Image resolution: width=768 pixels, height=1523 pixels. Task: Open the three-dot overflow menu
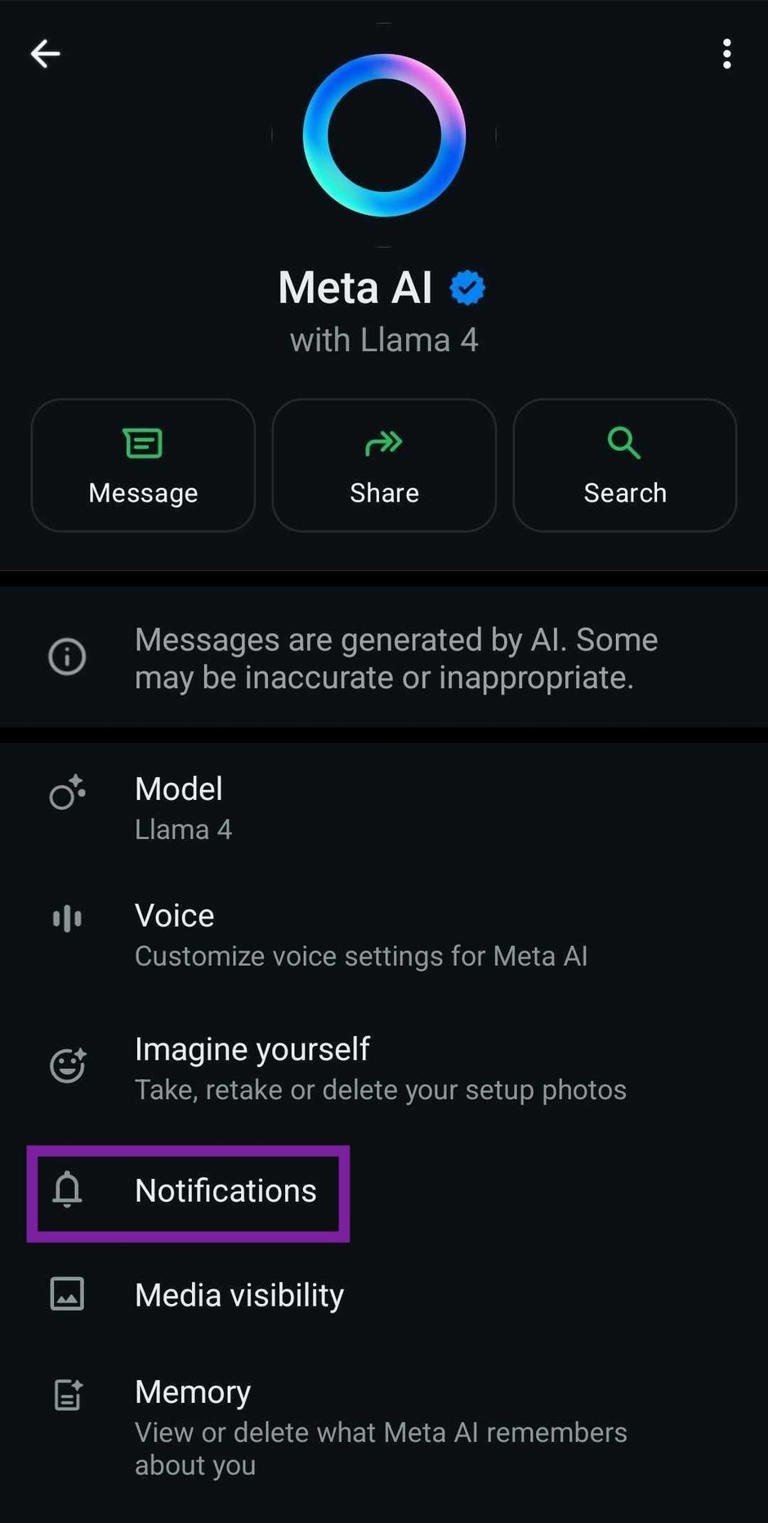727,54
